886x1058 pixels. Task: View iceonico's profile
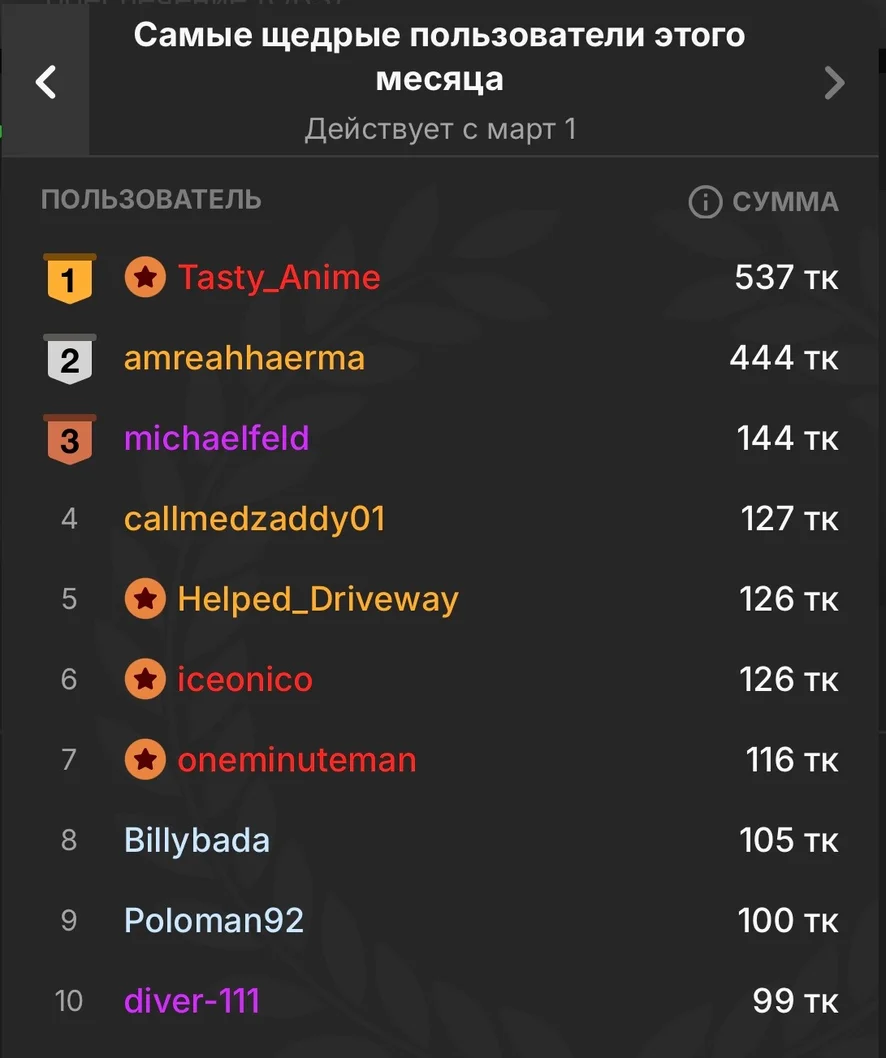coord(245,680)
